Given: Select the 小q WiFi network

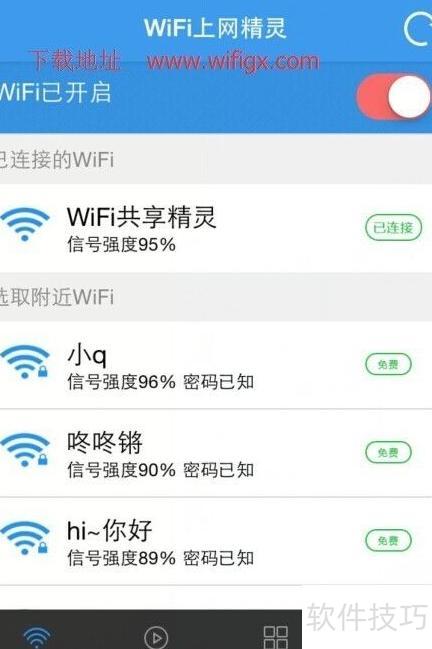Looking at the screenshot, I should (x=216, y=365).
